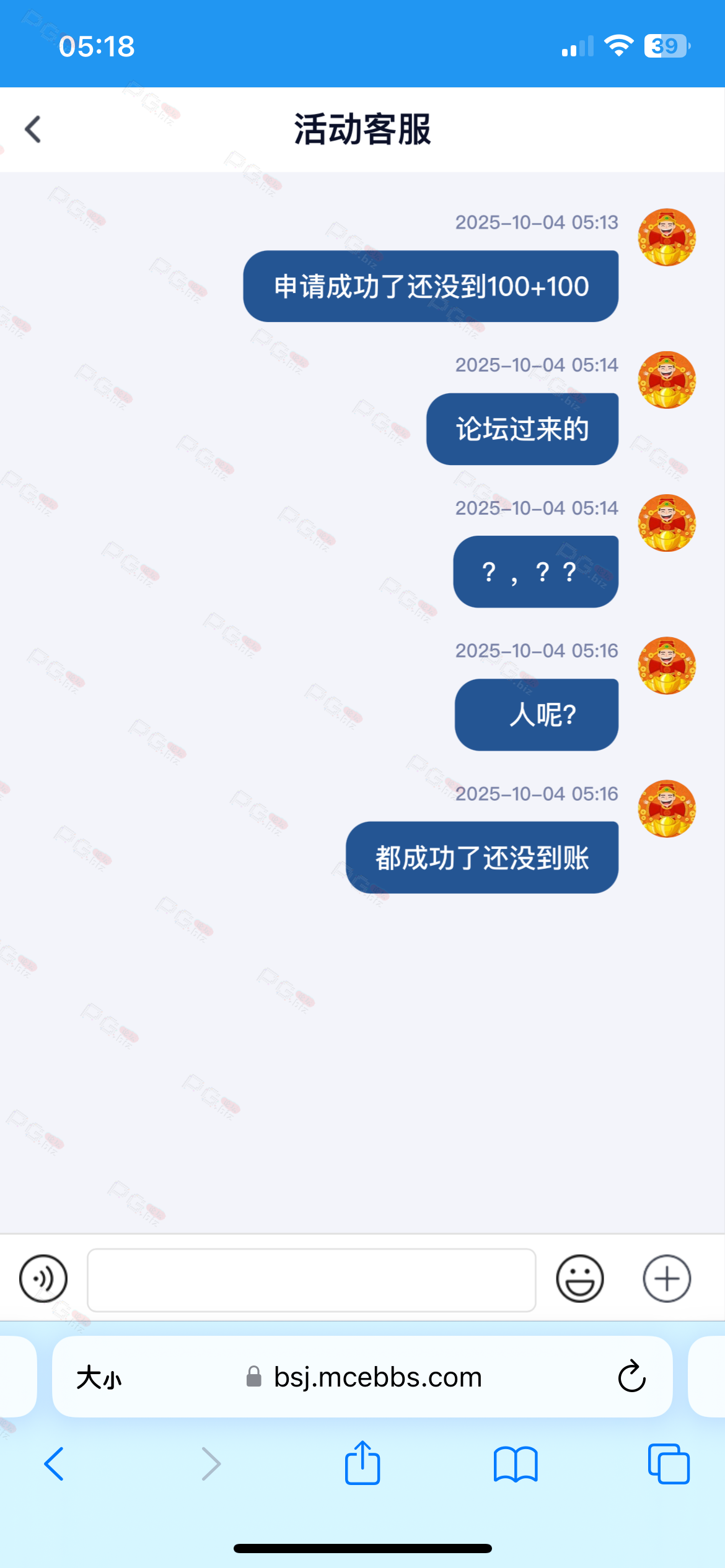Focus the chat message input field
725x1568 pixels.
click(311, 1280)
